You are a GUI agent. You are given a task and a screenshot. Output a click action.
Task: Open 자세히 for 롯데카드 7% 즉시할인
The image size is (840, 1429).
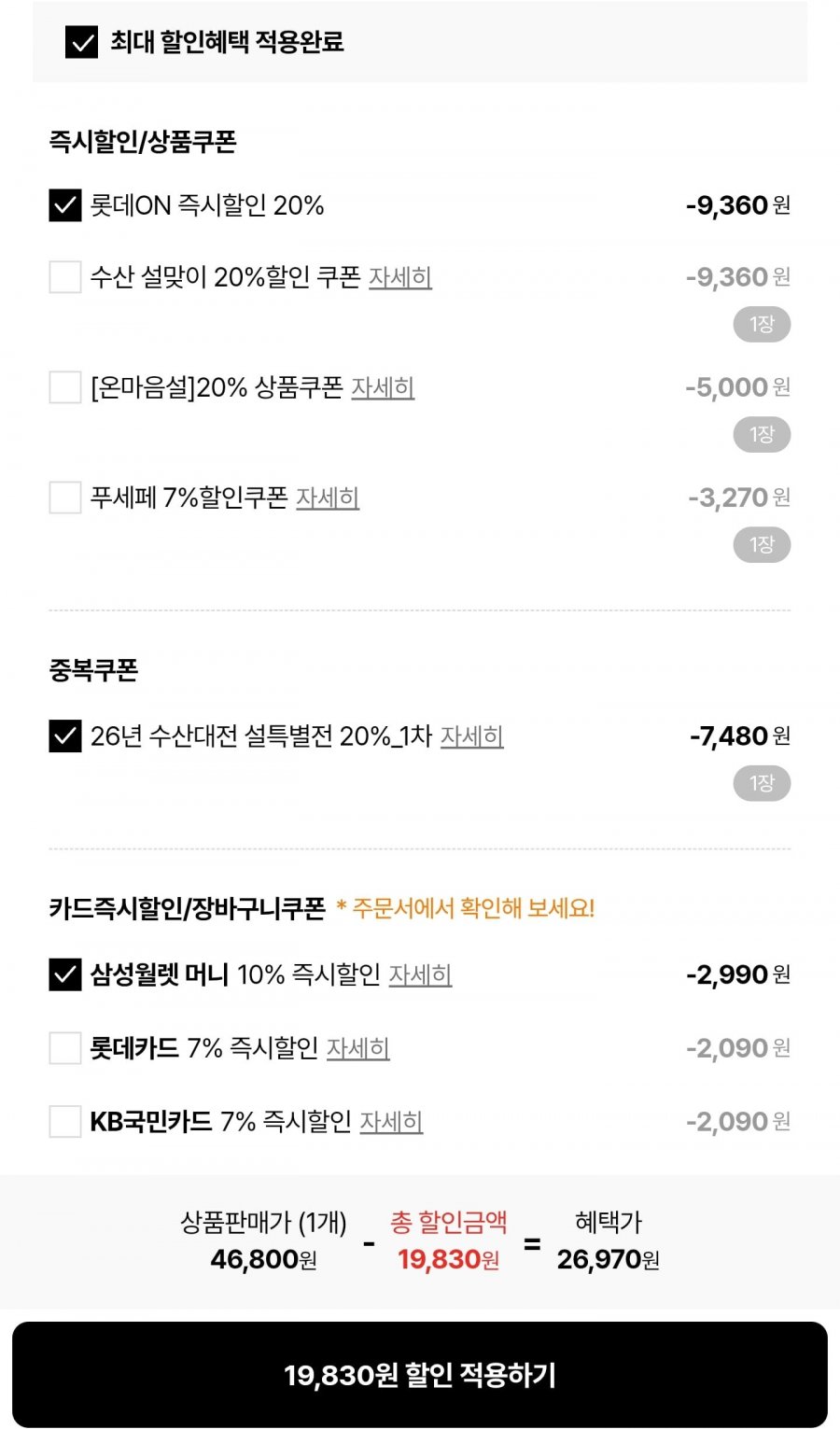(x=360, y=1049)
